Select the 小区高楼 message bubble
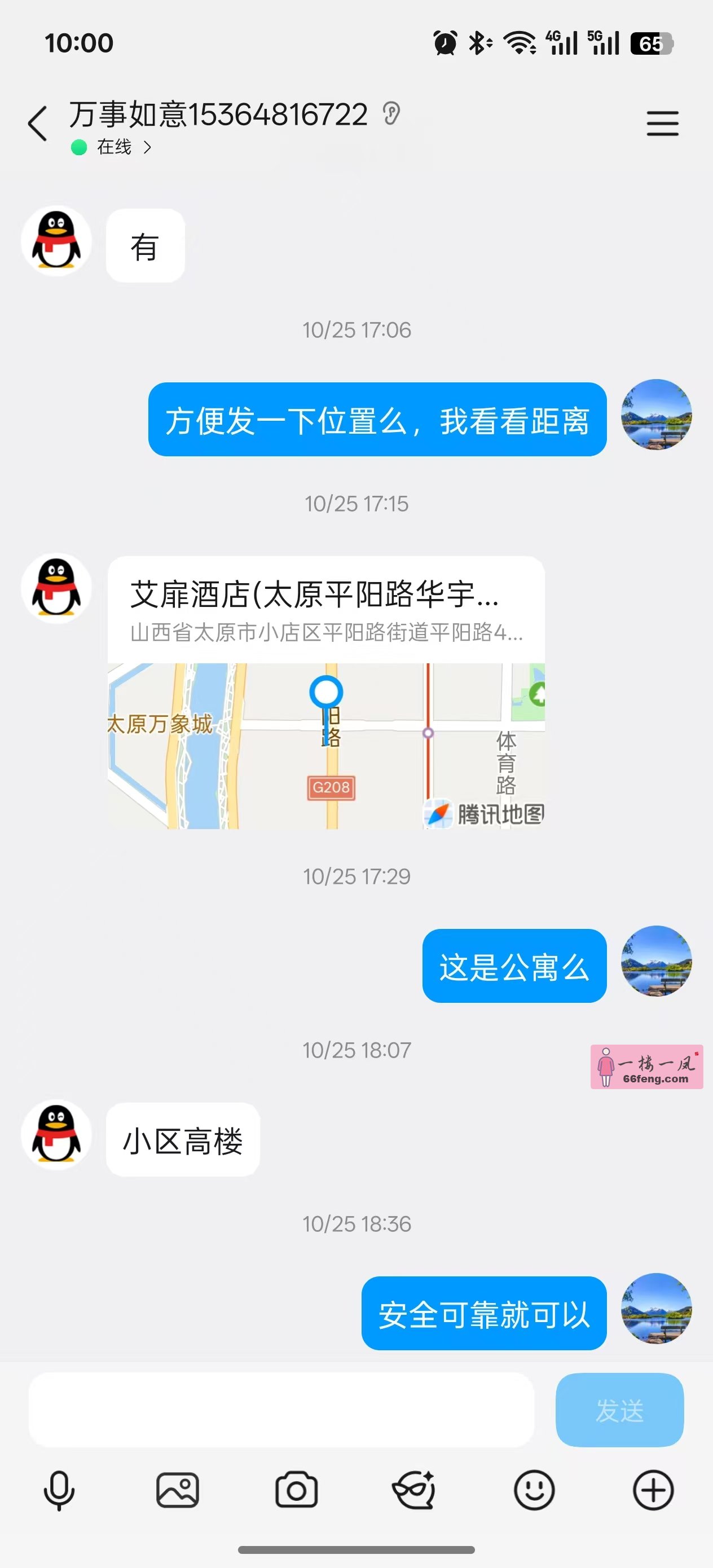Viewport: 713px width, 1568px height. [183, 1139]
